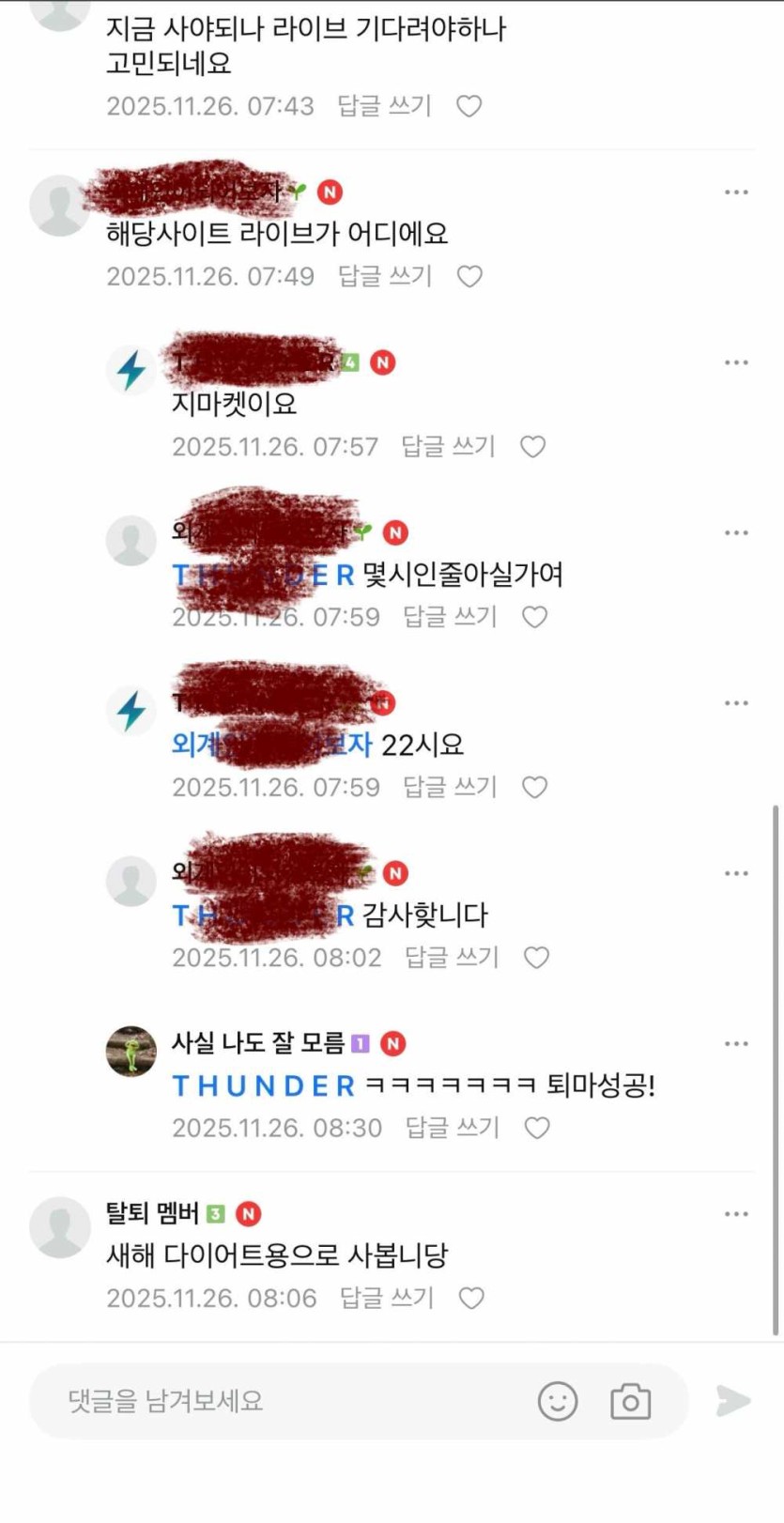Like the comment '해당사이트 라이브가 어디에요'
This screenshot has width=784, height=1523.
pyautogui.click(x=469, y=276)
